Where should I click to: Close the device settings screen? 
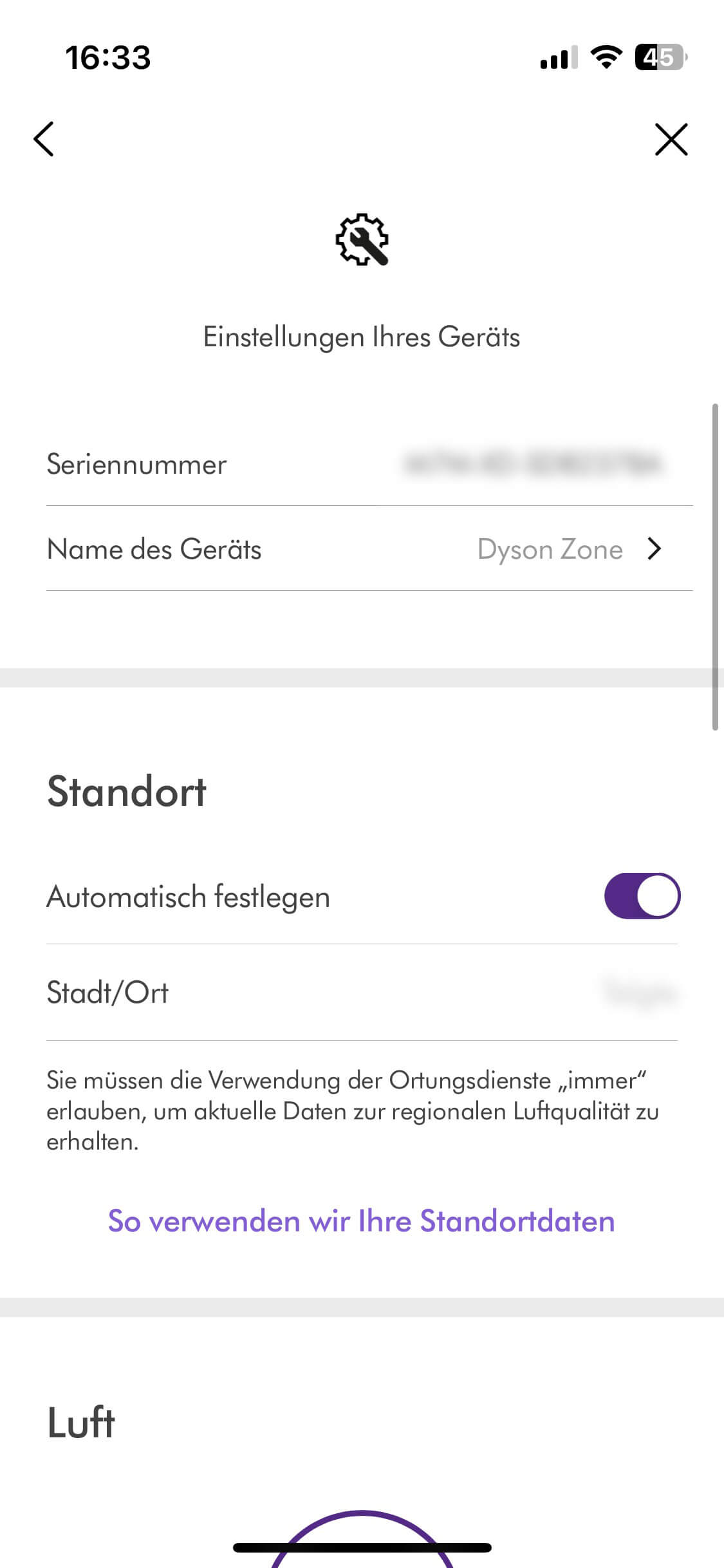[671, 139]
